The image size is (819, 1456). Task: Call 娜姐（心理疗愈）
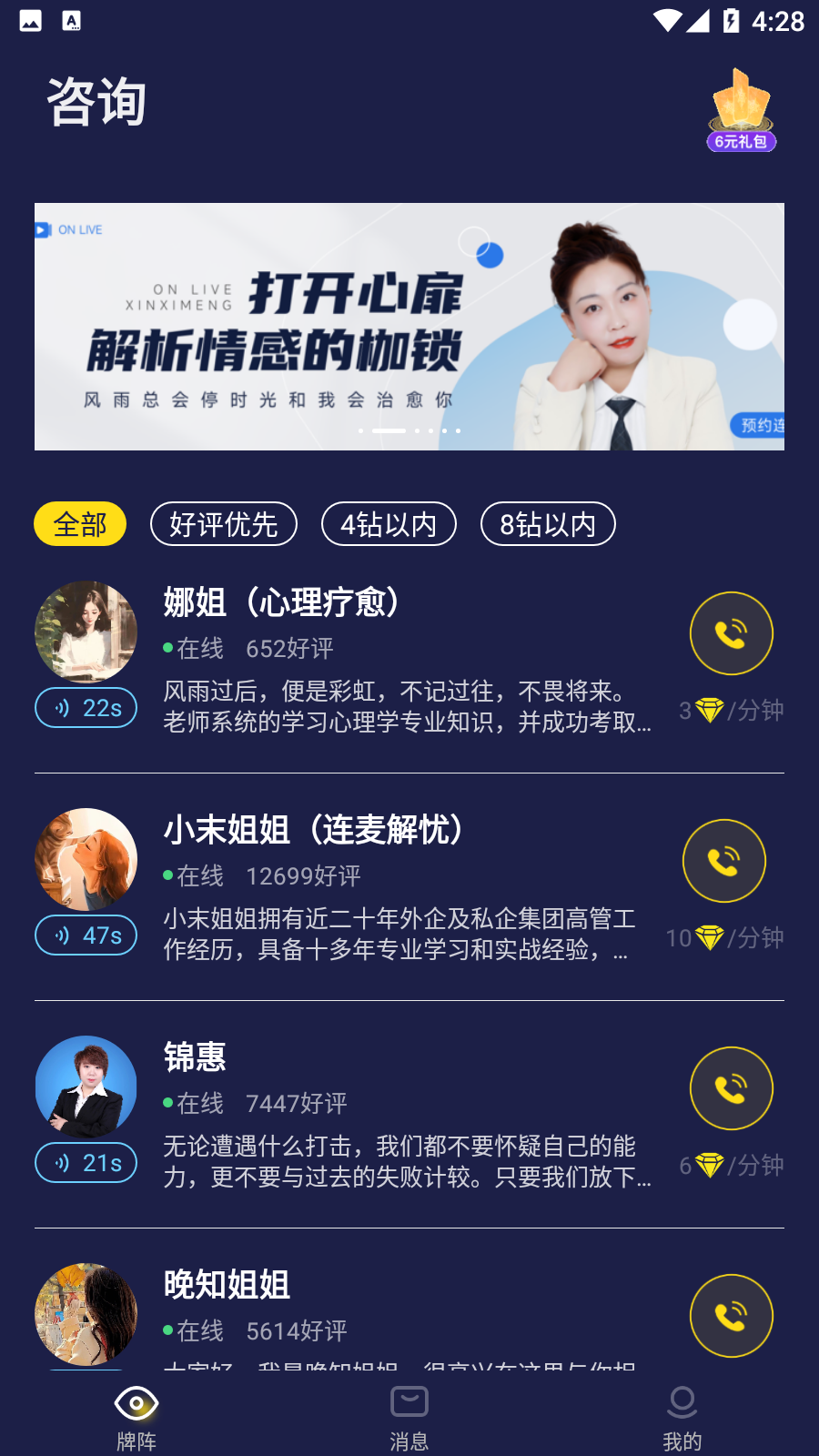pyautogui.click(x=731, y=633)
